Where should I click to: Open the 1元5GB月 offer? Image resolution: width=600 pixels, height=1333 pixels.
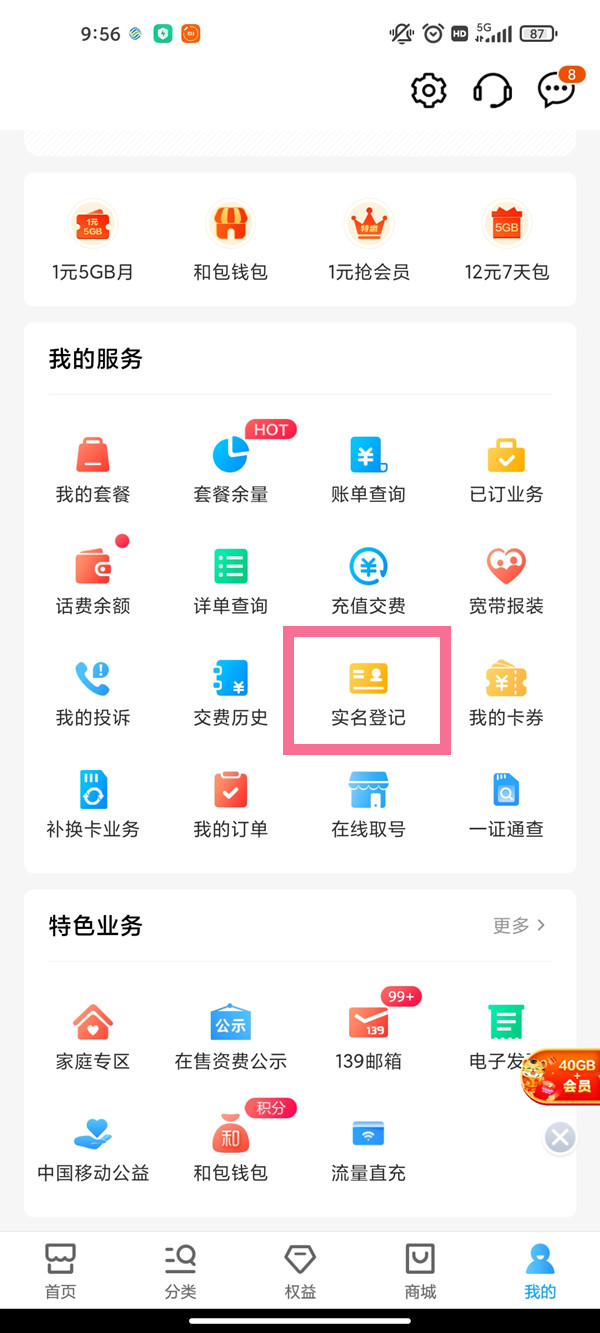click(93, 240)
